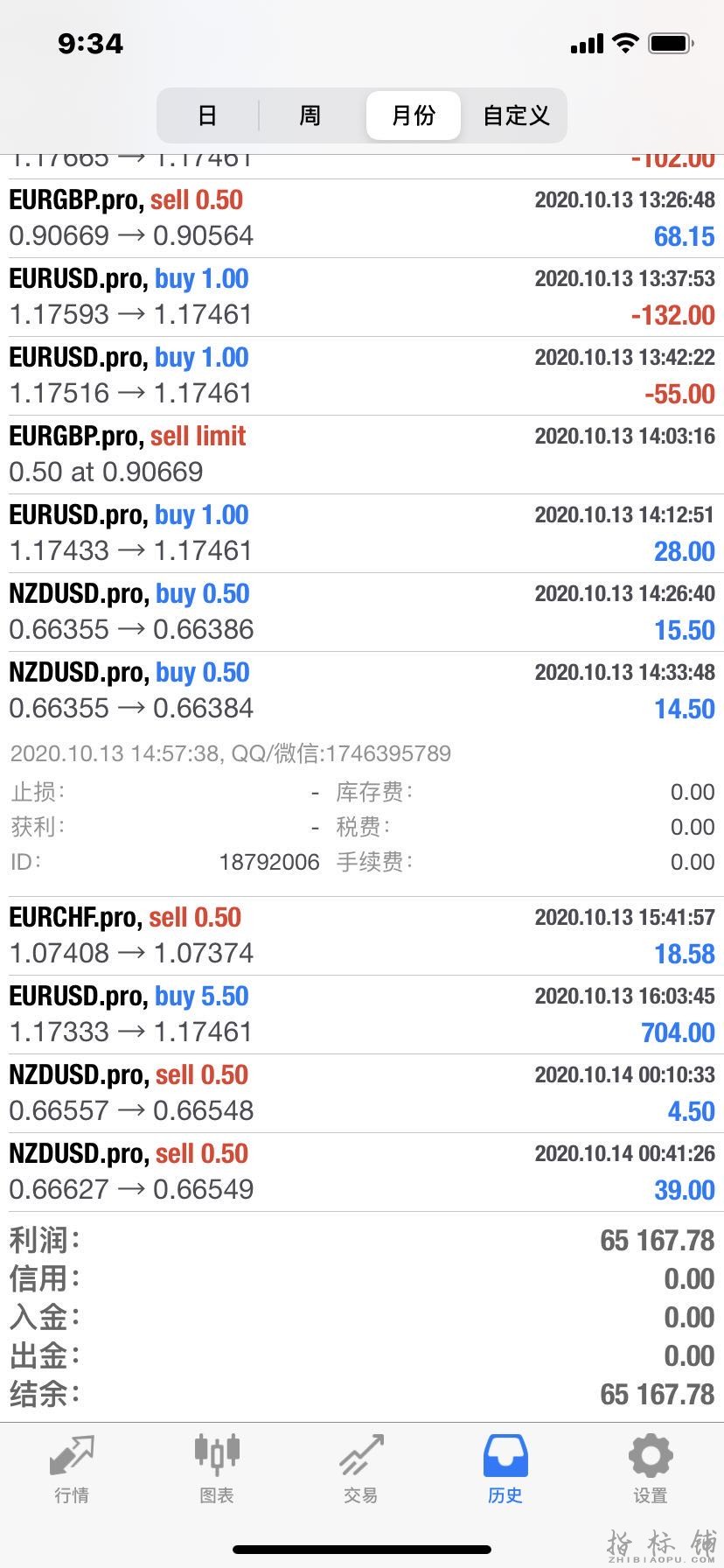724x1568 pixels.
Task: Select the 周 (week) period tab
Action: 310,115
